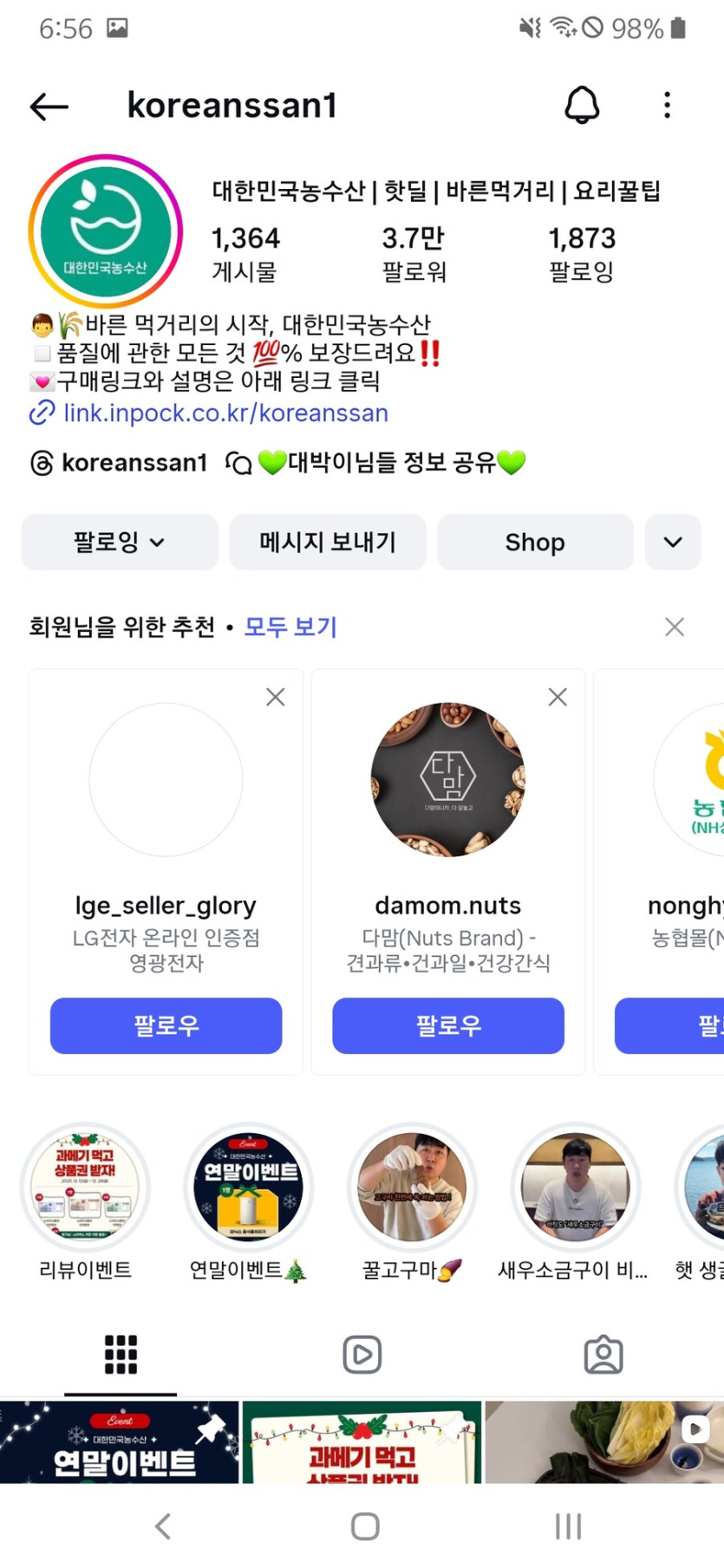This screenshot has height=1568, width=724.
Task: Open the three-dot options menu
Action: pyautogui.click(x=667, y=104)
